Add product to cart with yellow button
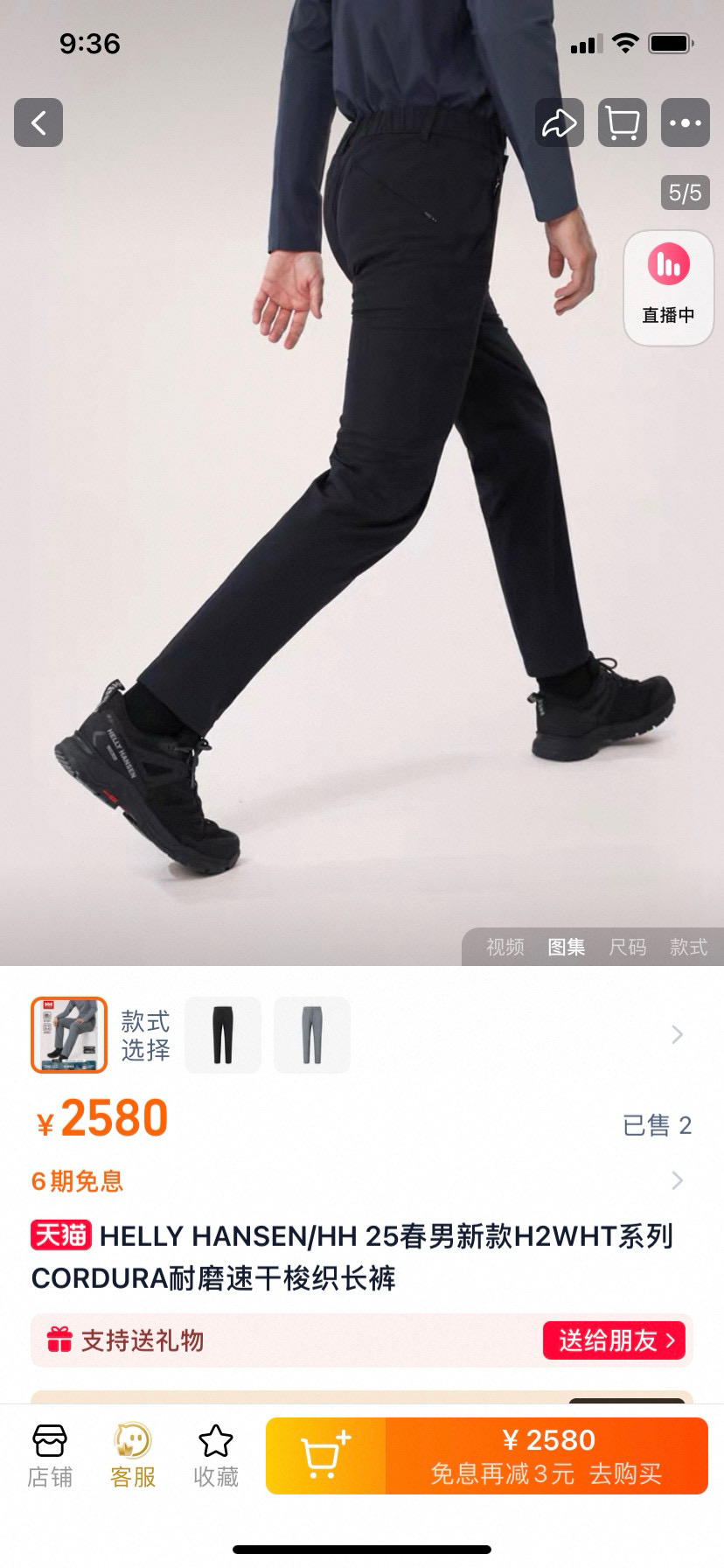724x1568 pixels. [x=325, y=1456]
